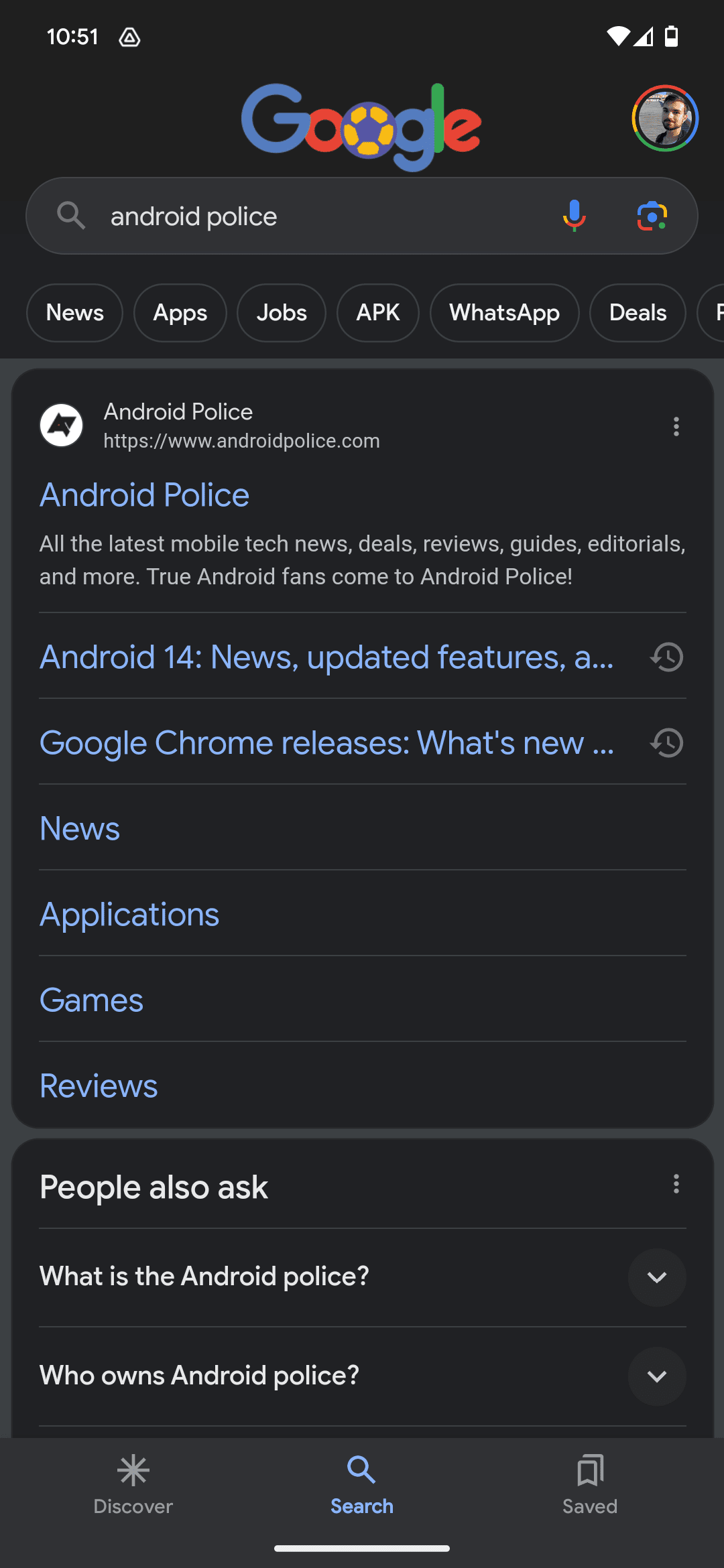Tap the history icon beside Android 14 result

[665, 657]
